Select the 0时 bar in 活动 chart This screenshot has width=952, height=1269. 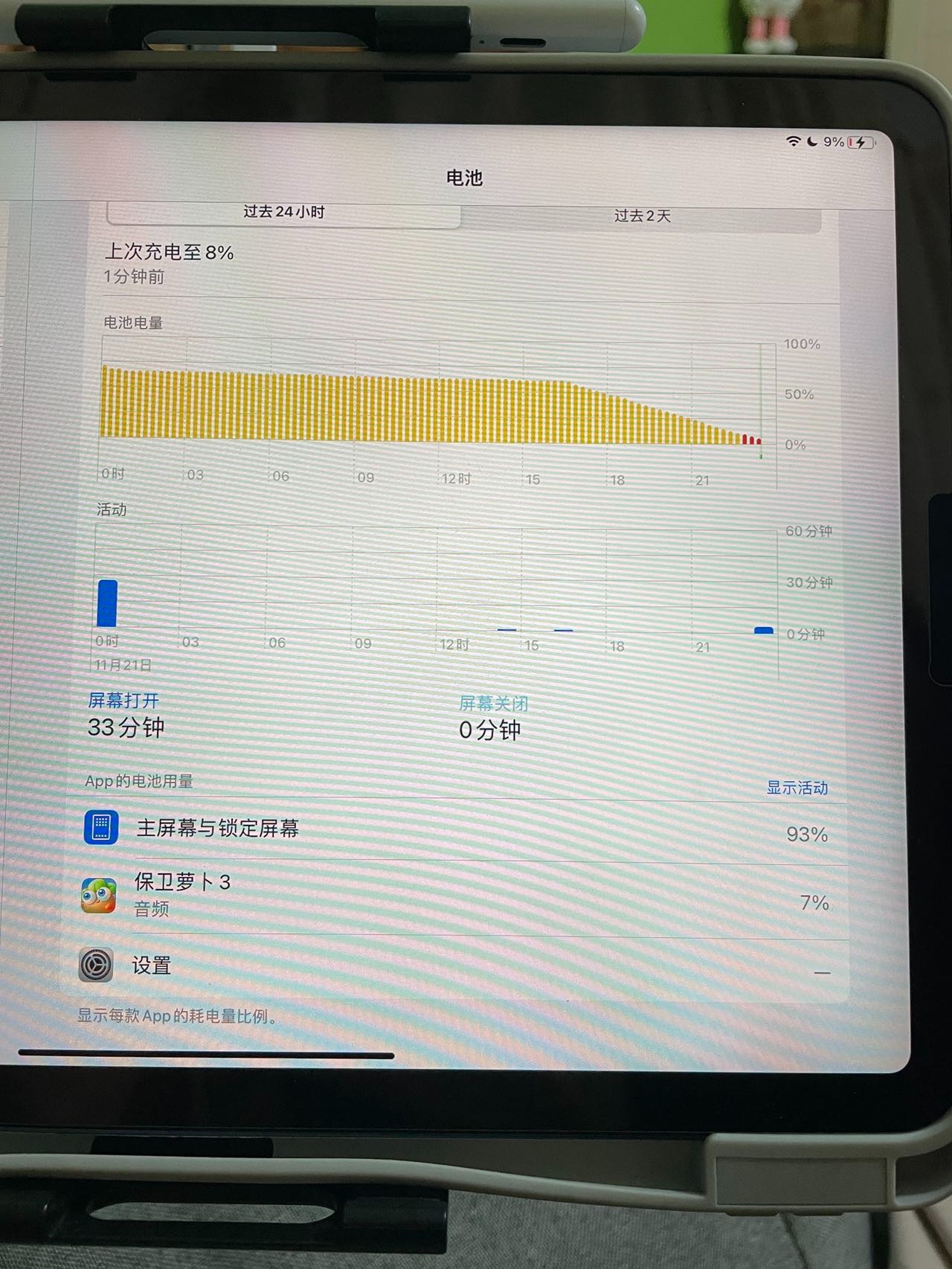click(107, 603)
